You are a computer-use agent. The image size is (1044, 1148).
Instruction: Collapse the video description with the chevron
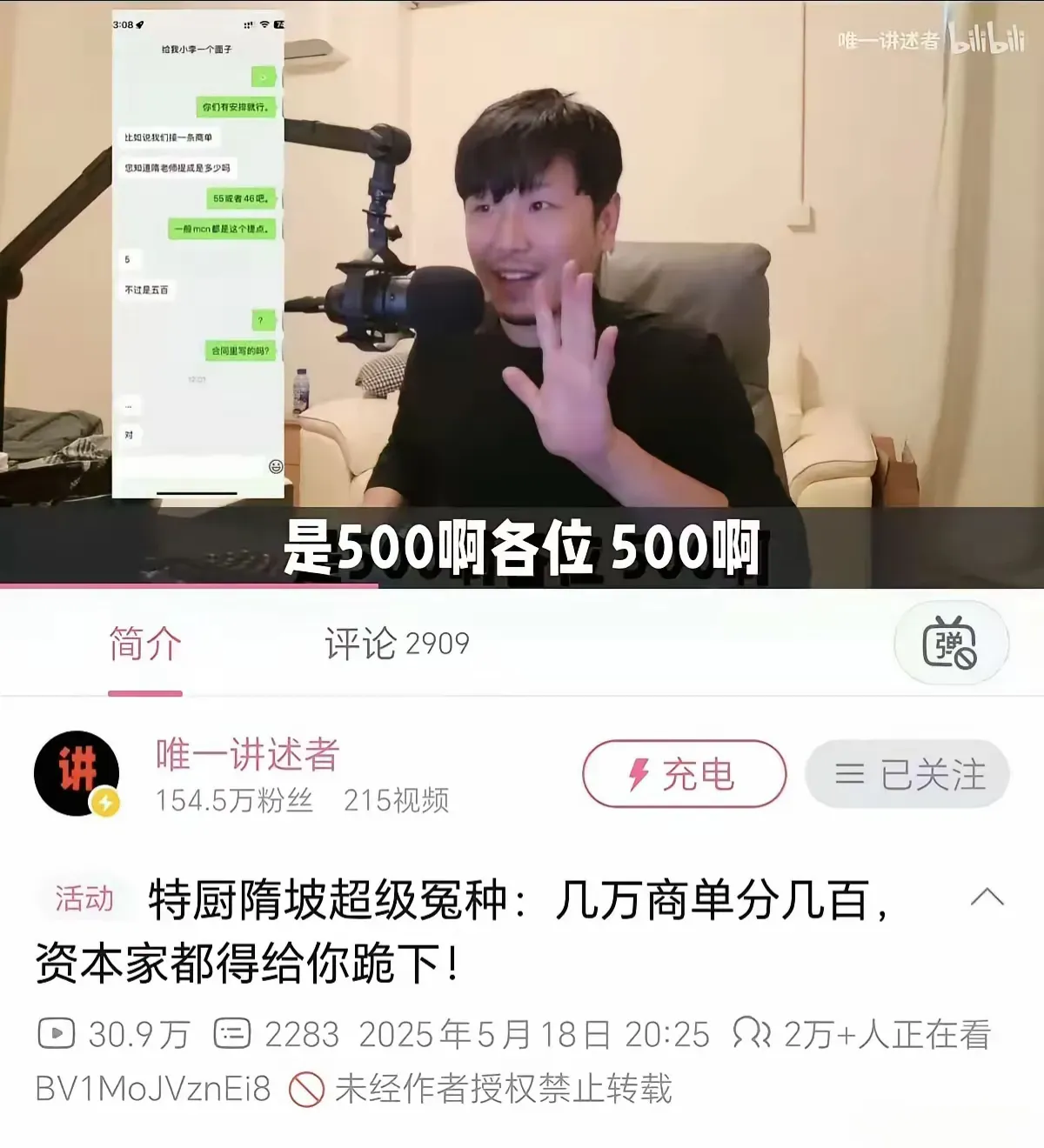[x=987, y=898]
